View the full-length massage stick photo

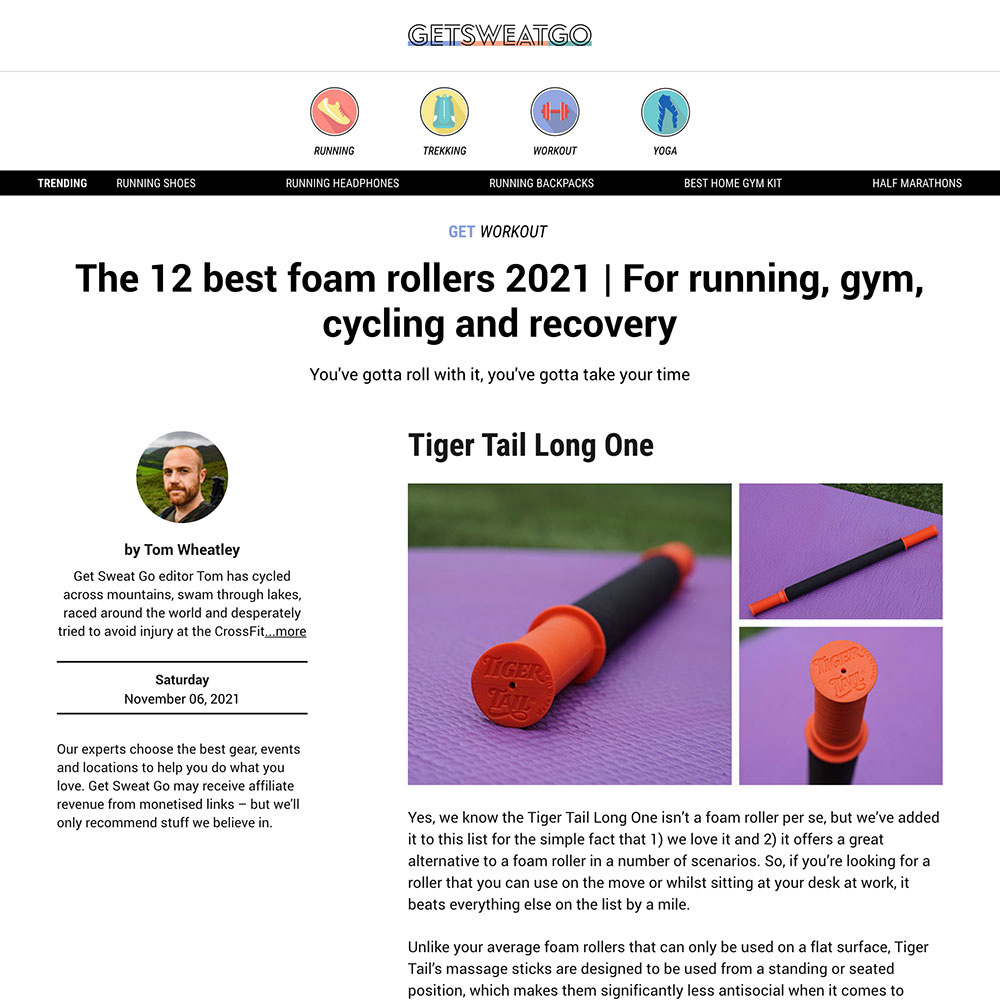point(840,551)
